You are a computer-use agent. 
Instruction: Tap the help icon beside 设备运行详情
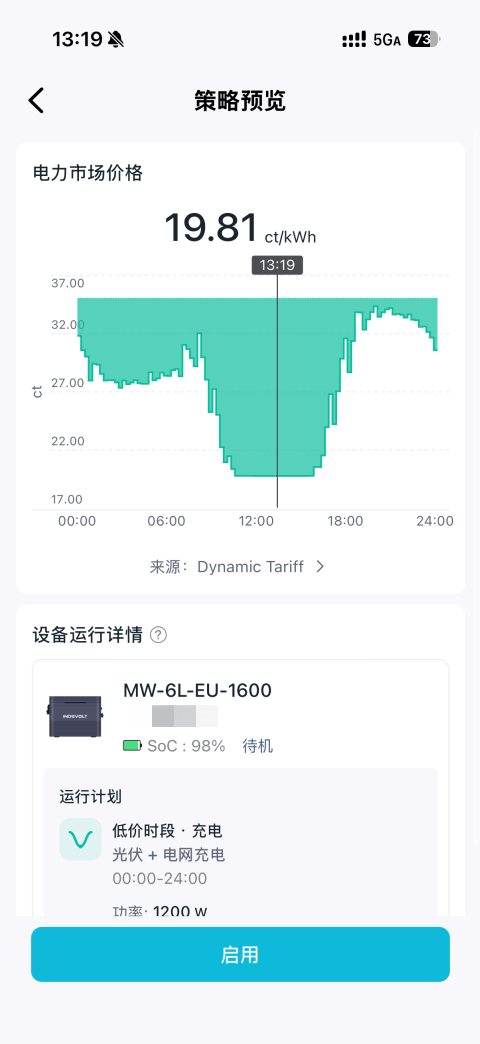pos(158,635)
